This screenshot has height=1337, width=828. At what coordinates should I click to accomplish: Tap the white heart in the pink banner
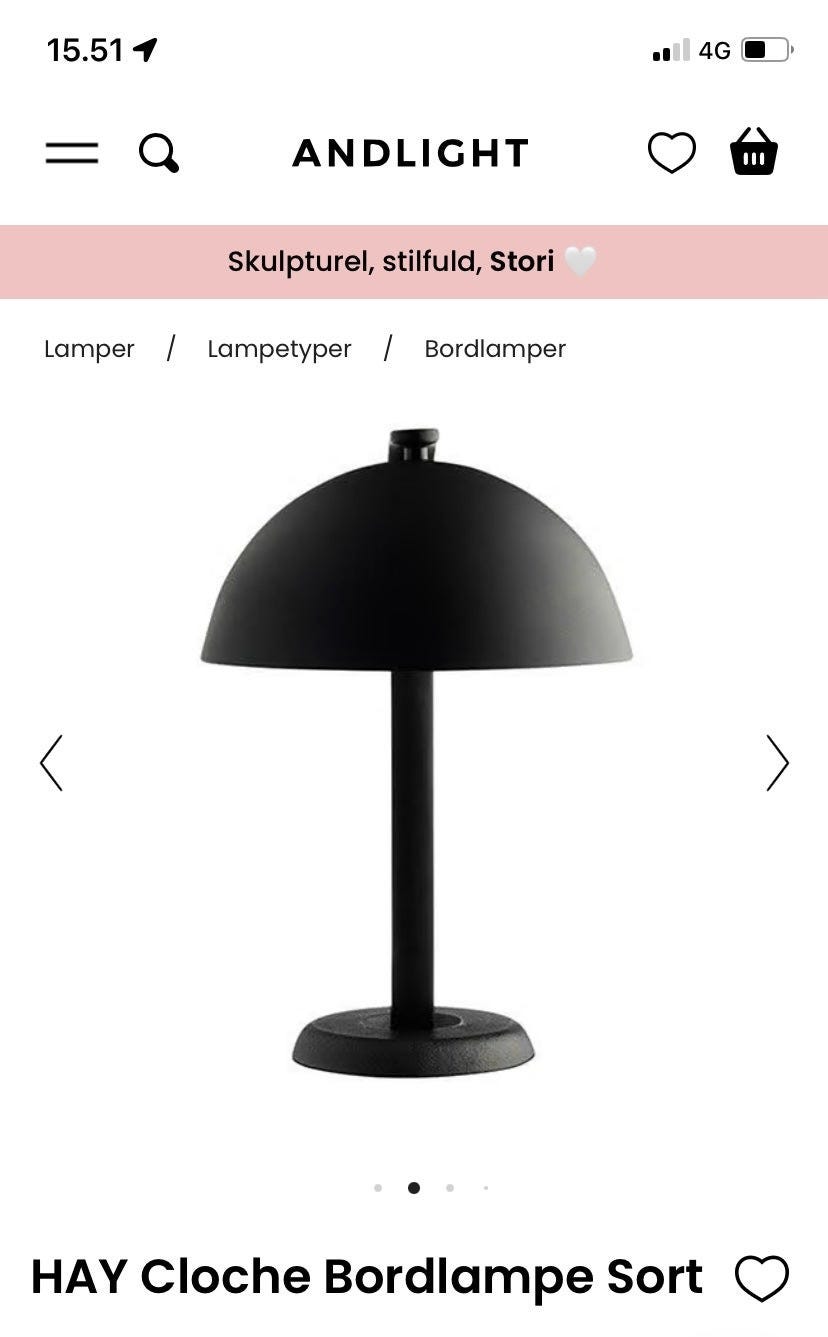click(x=581, y=261)
